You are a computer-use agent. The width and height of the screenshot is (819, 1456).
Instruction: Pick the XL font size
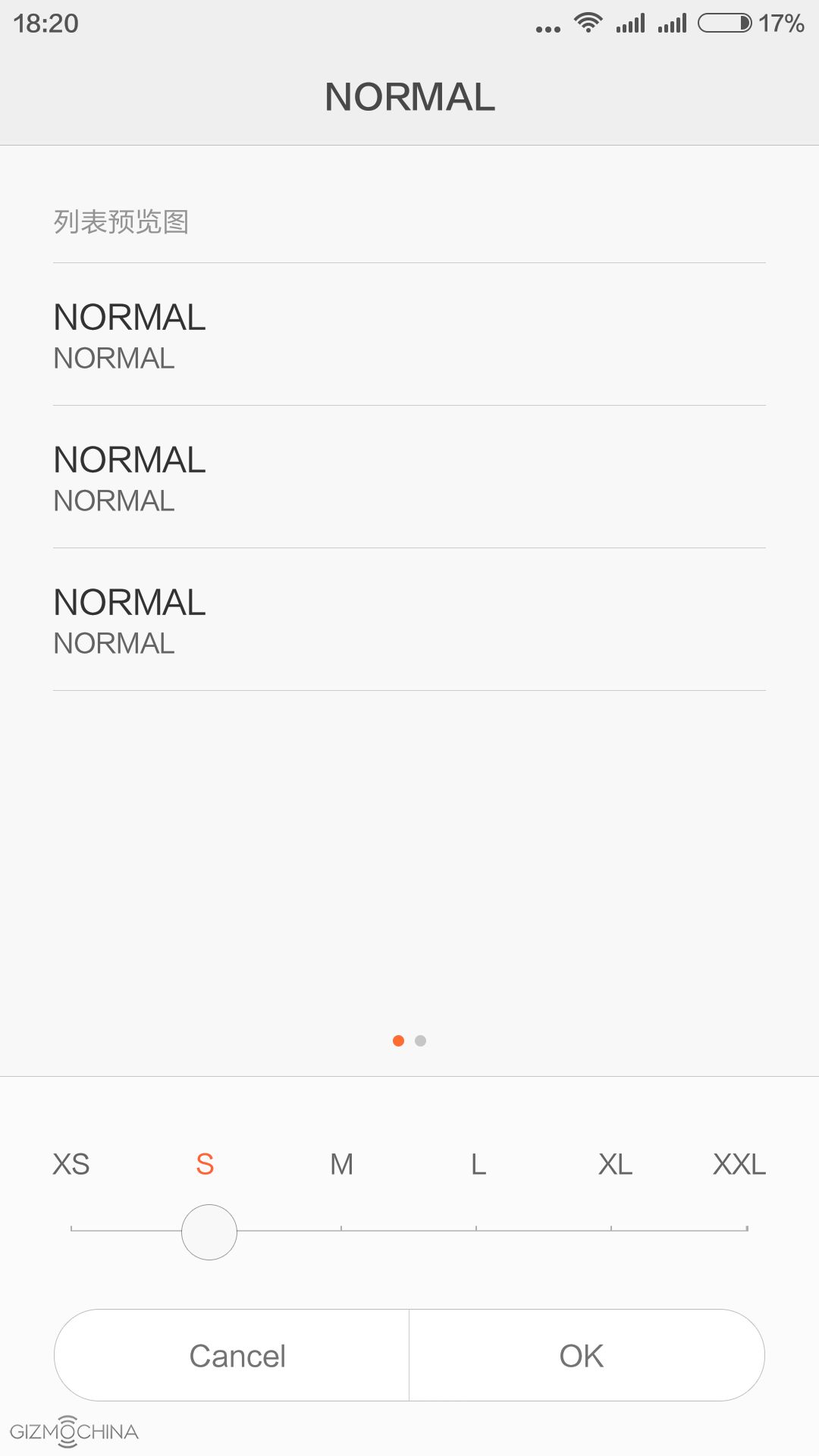coord(614,1164)
